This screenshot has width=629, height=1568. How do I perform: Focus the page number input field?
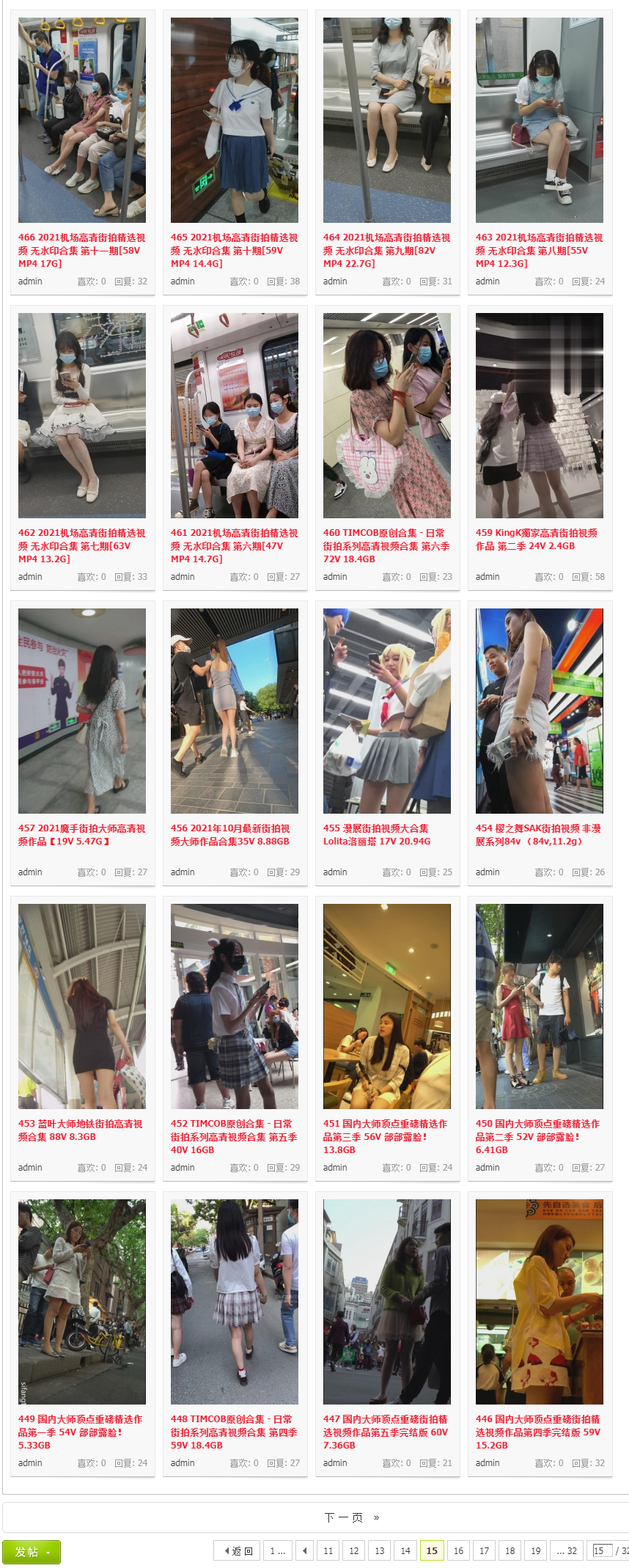pos(602,1551)
